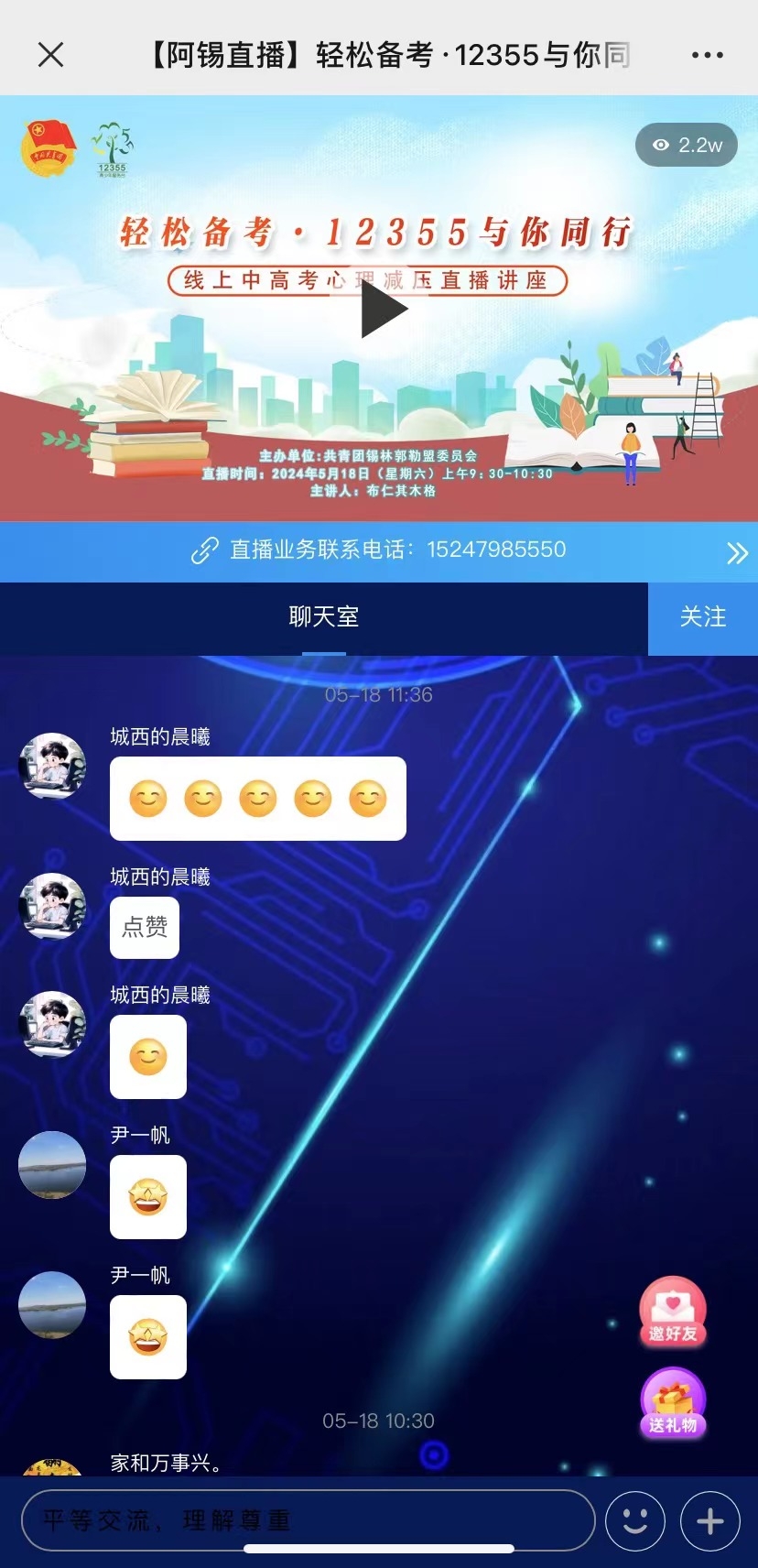The height and width of the screenshot is (1568, 758).
Task: Focus the chat message input field
Action: pos(308,1521)
